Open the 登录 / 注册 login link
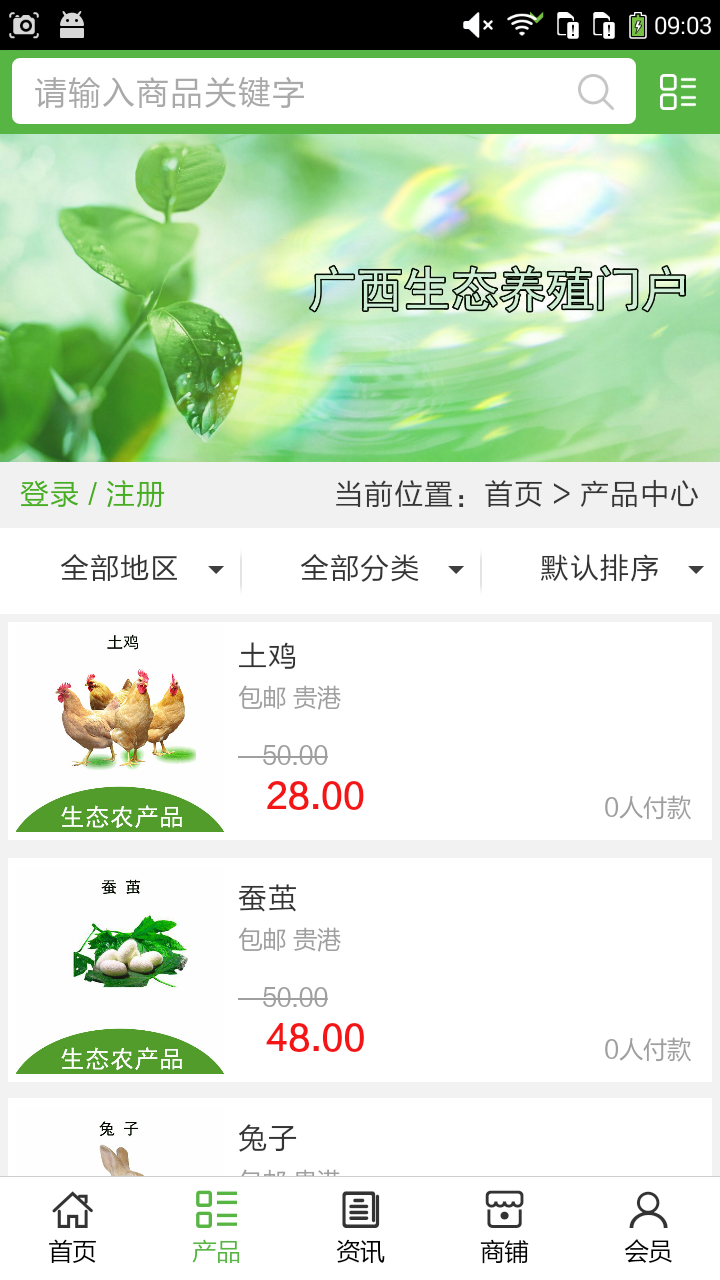 click(92, 494)
